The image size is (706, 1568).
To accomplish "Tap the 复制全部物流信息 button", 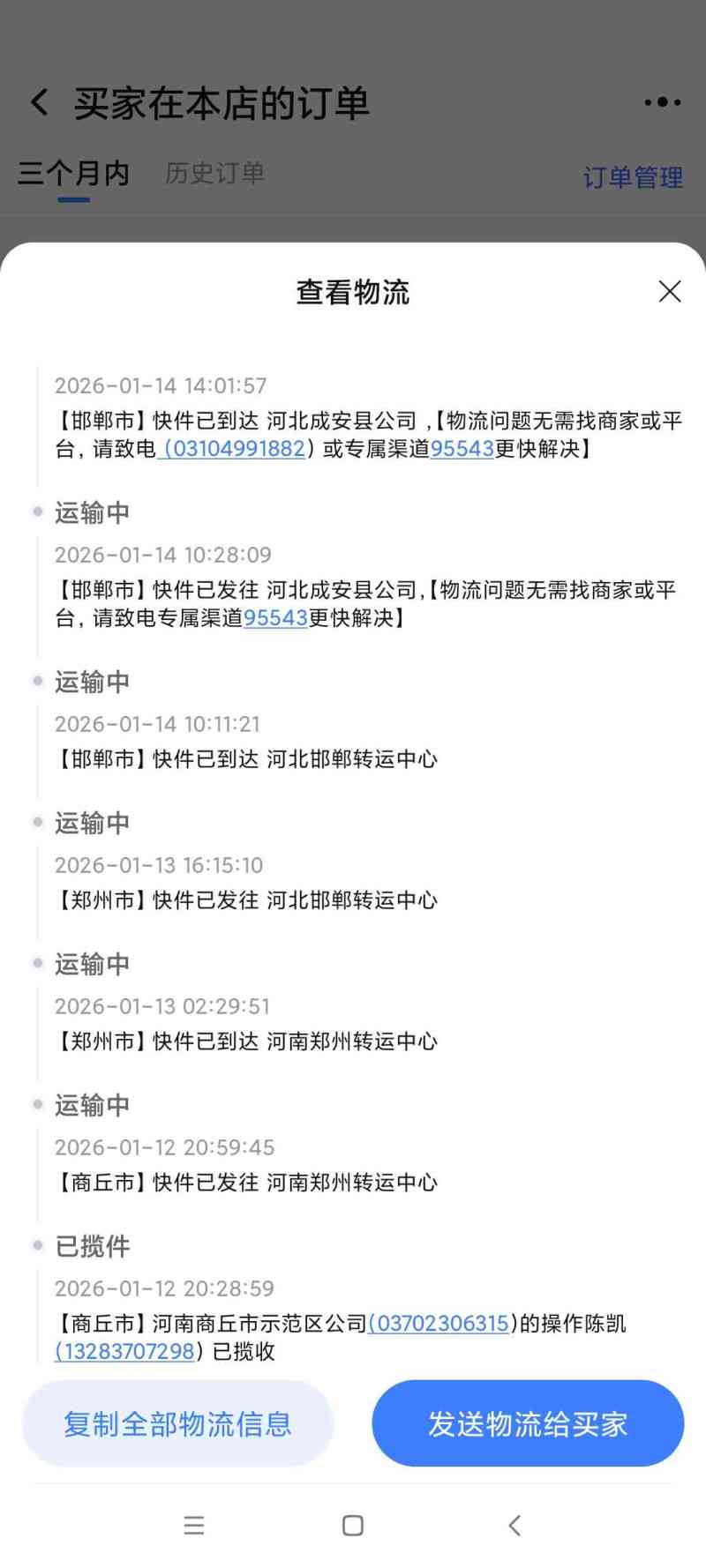I will (177, 1423).
